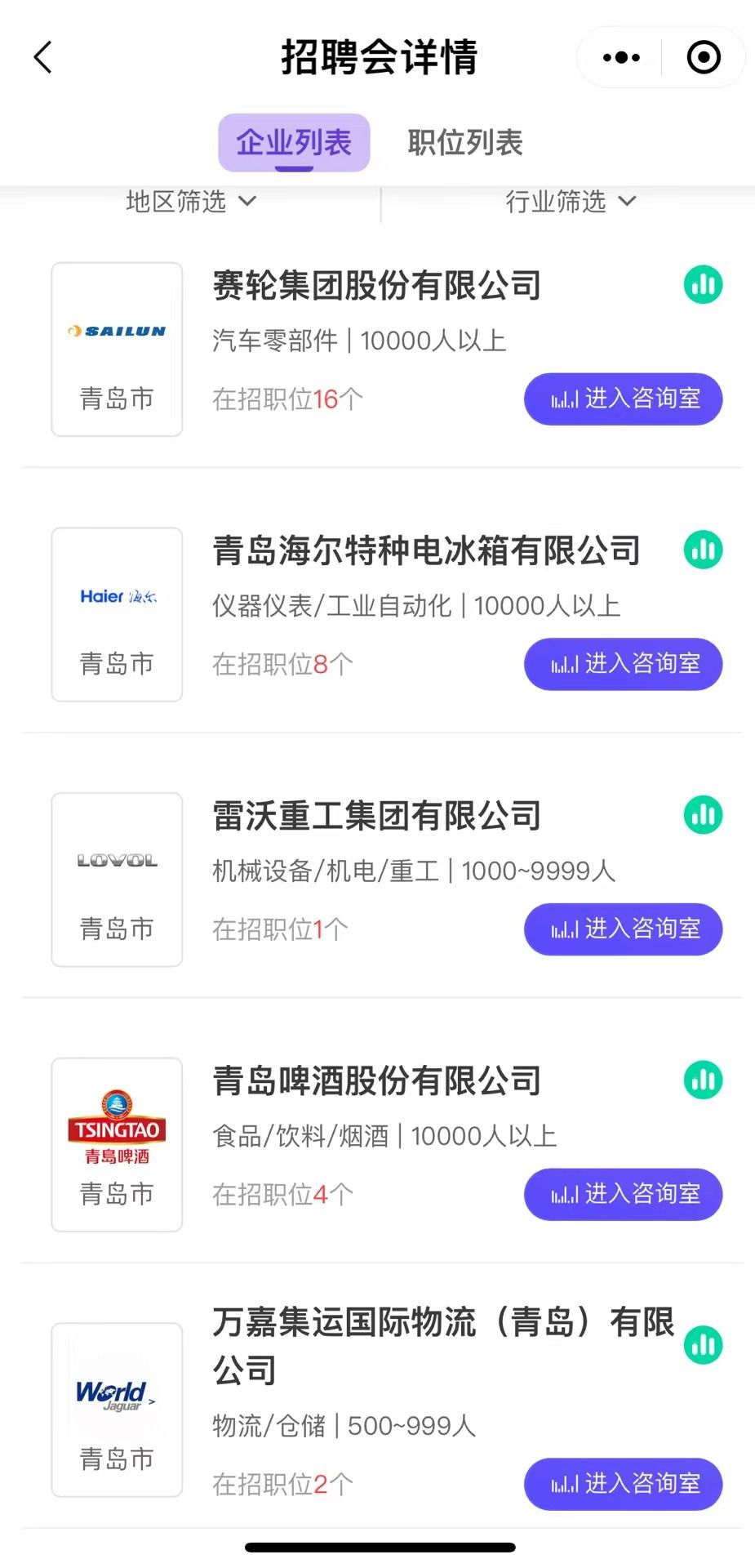View 雷沃重工集团有限公司 company page
The image size is (755, 1568).
(x=376, y=816)
